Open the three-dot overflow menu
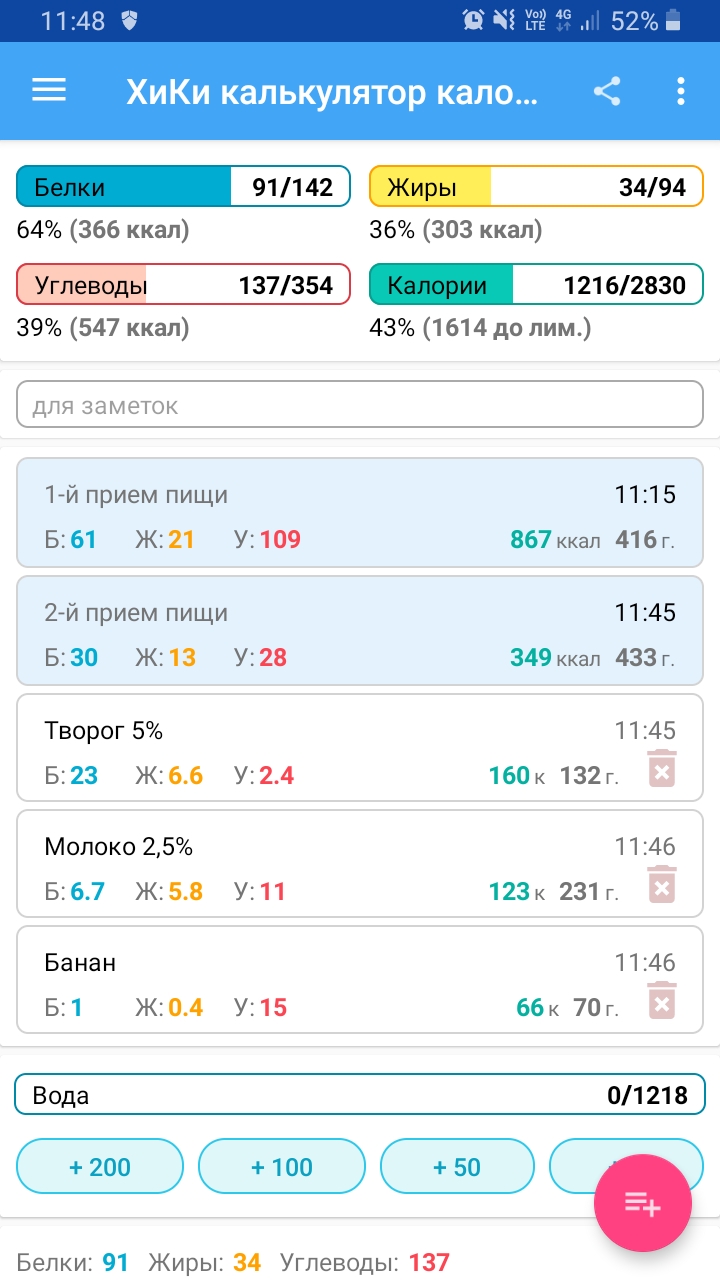 [x=681, y=92]
